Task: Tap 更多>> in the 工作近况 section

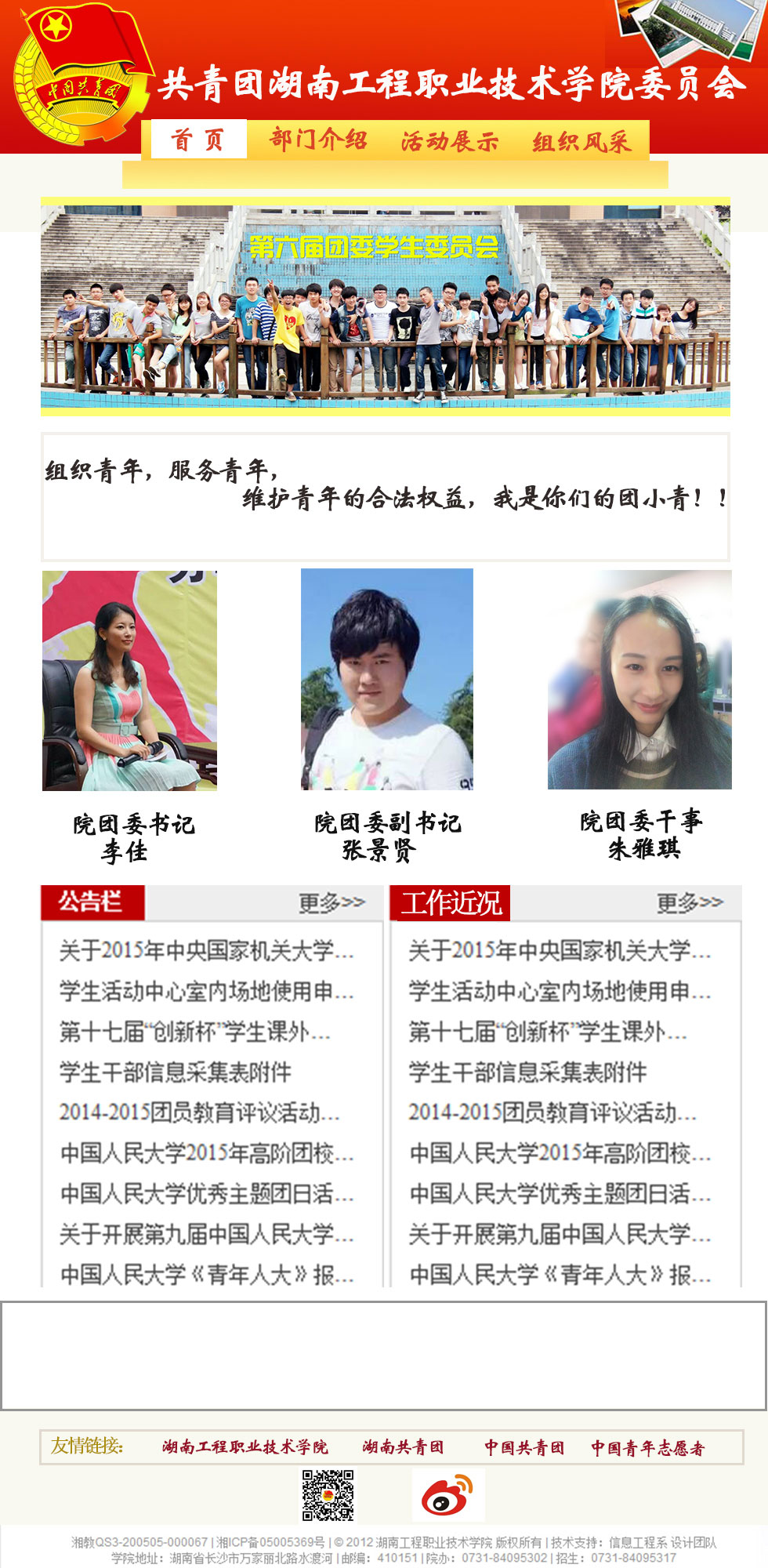Action: click(x=690, y=903)
